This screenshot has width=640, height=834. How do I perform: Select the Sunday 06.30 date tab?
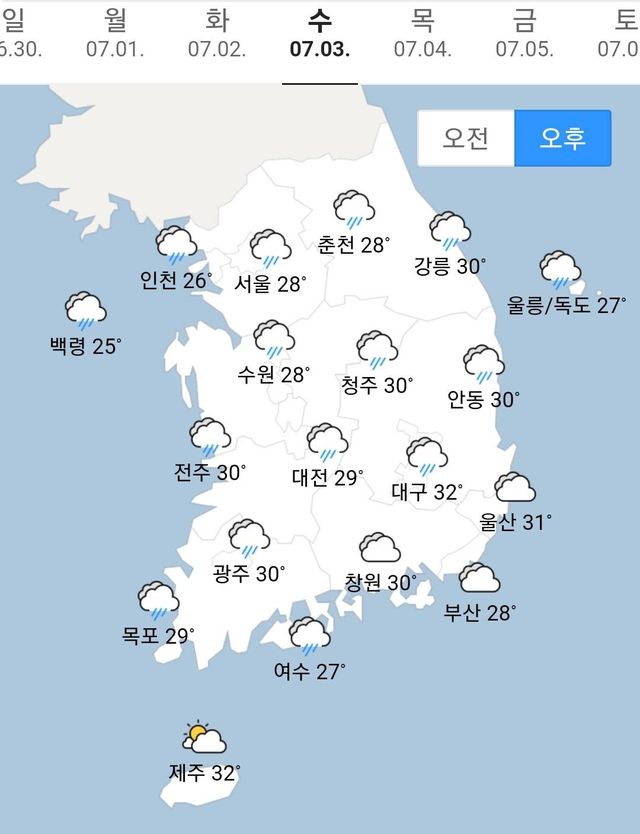pos(20,35)
